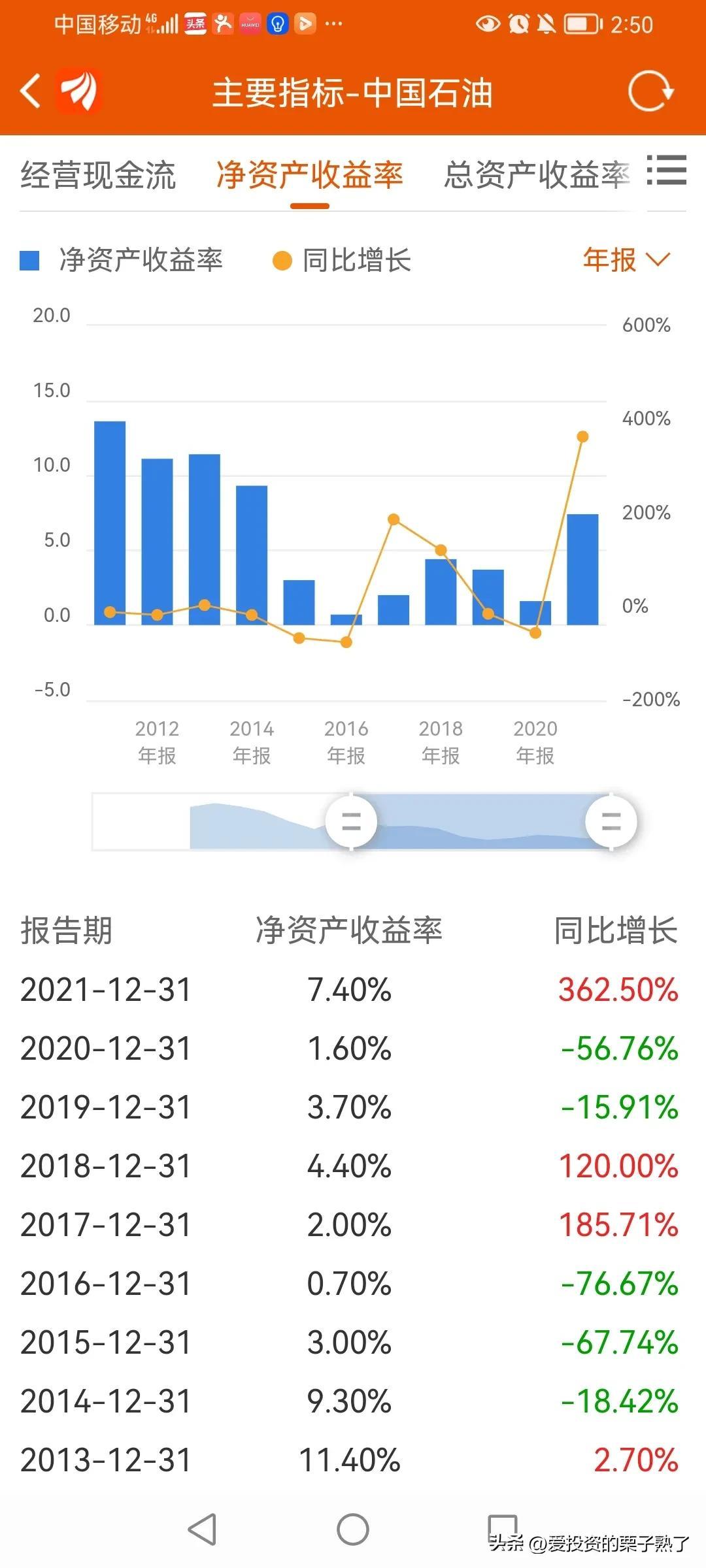
Task: Toggle the 同比增长 legend series
Action: 341,260
